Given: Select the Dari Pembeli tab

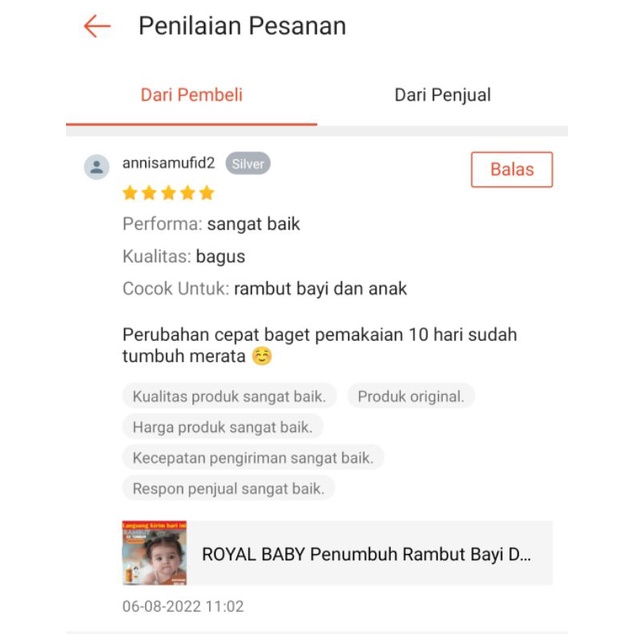Looking at the screenshot, I should click(191, 96).
